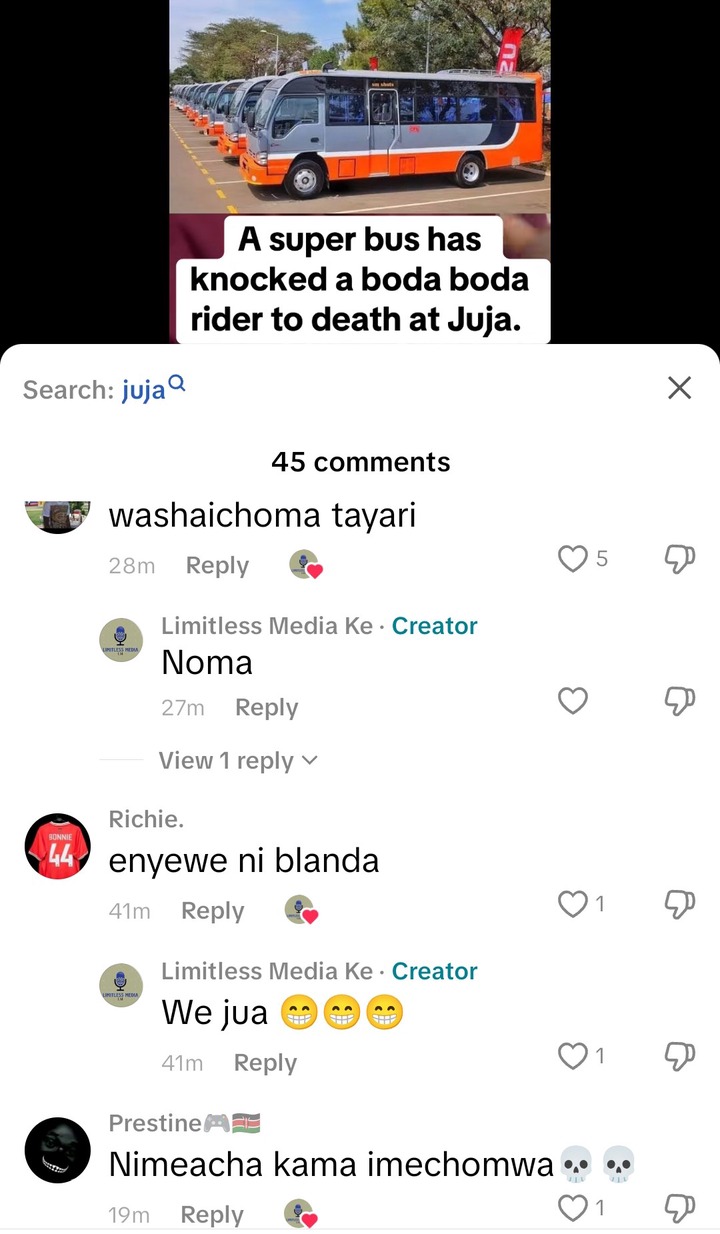Image resolution: width=720 pixels, height=1234 pixels.
Task: Search comments for juja
Action: tap(146, 389)
